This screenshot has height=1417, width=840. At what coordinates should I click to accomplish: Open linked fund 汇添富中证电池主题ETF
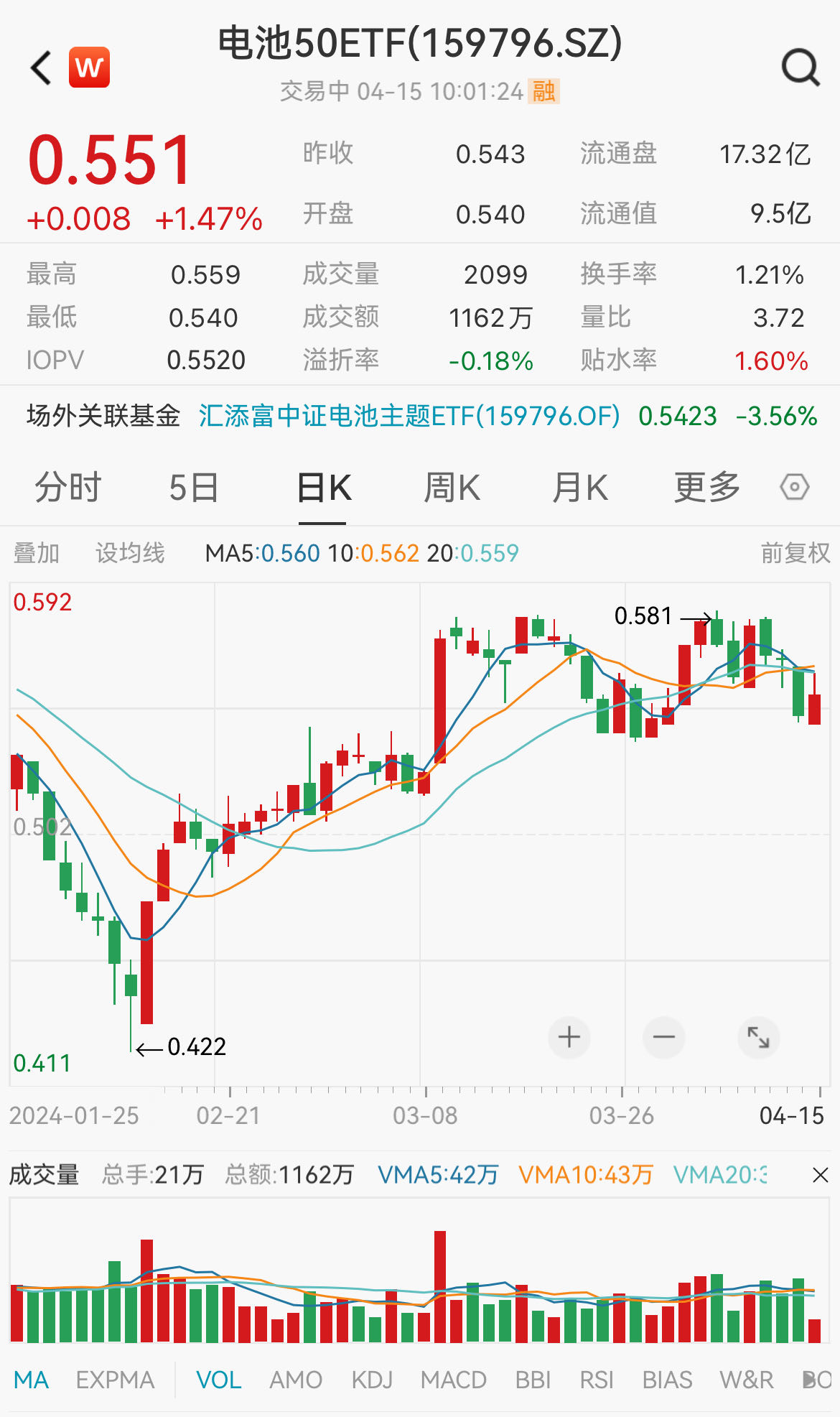[x=409, y=416]
